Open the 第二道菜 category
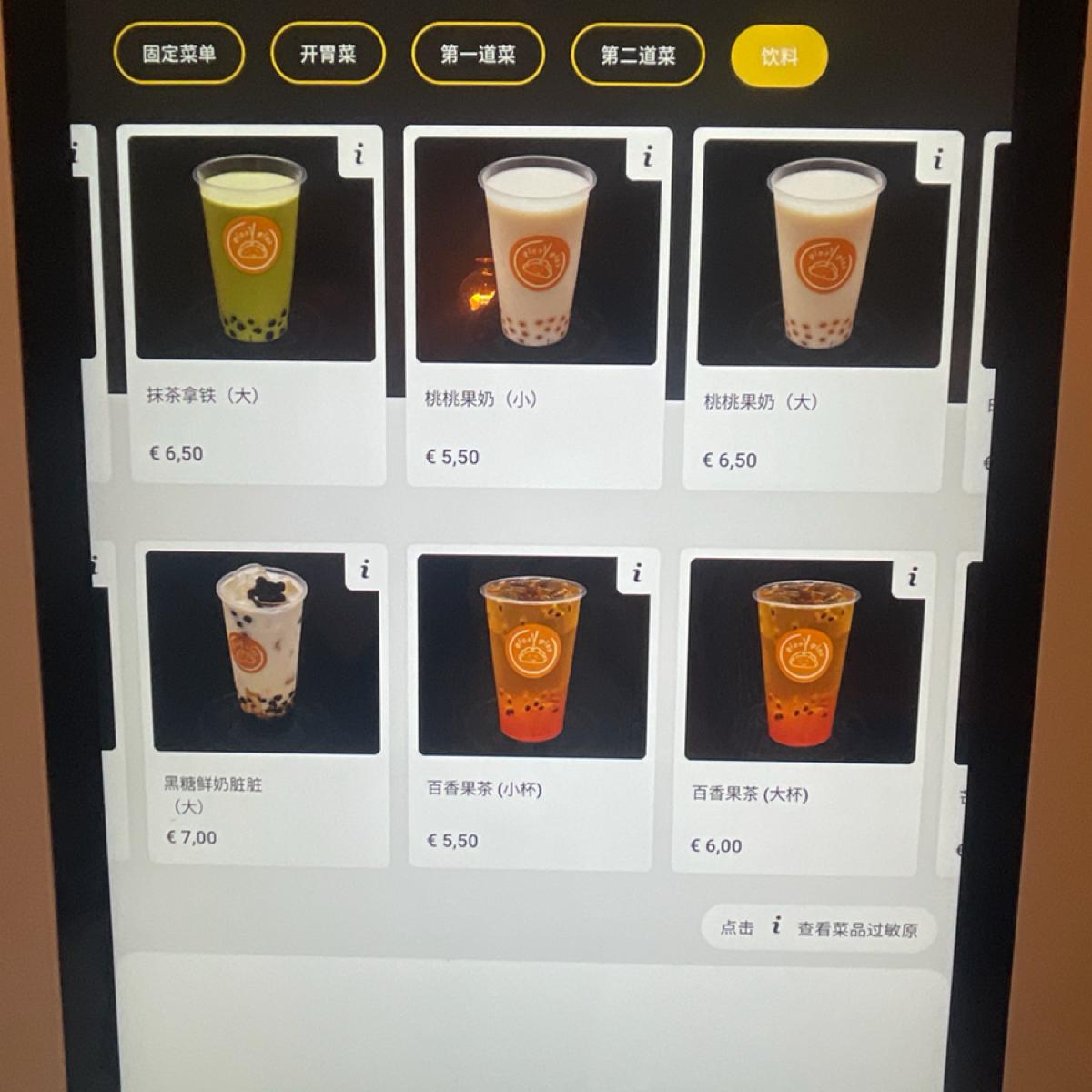The image size is (1092, 1092). [637, 56]
